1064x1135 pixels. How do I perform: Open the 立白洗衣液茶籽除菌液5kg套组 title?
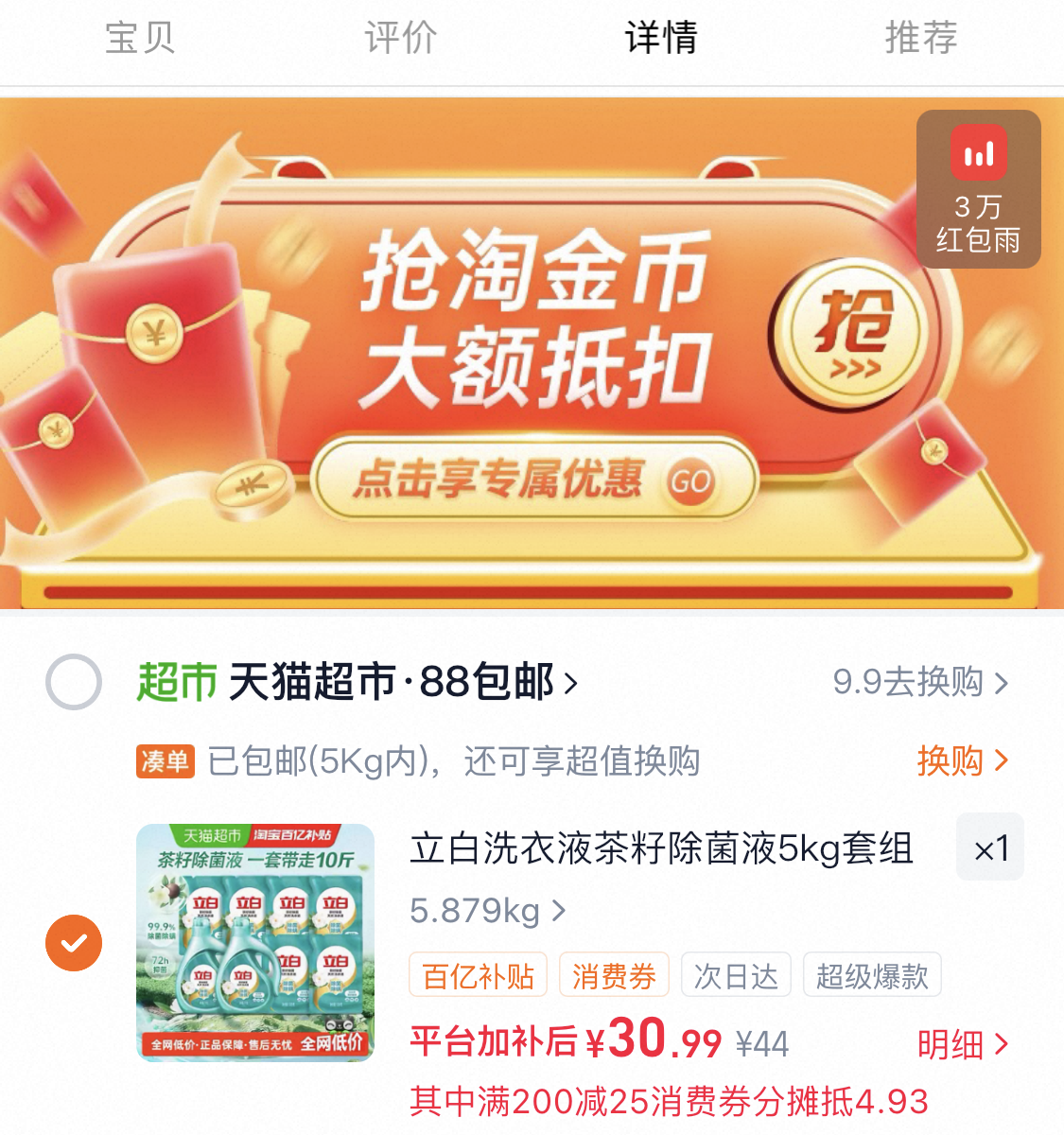tap(661, 848)
